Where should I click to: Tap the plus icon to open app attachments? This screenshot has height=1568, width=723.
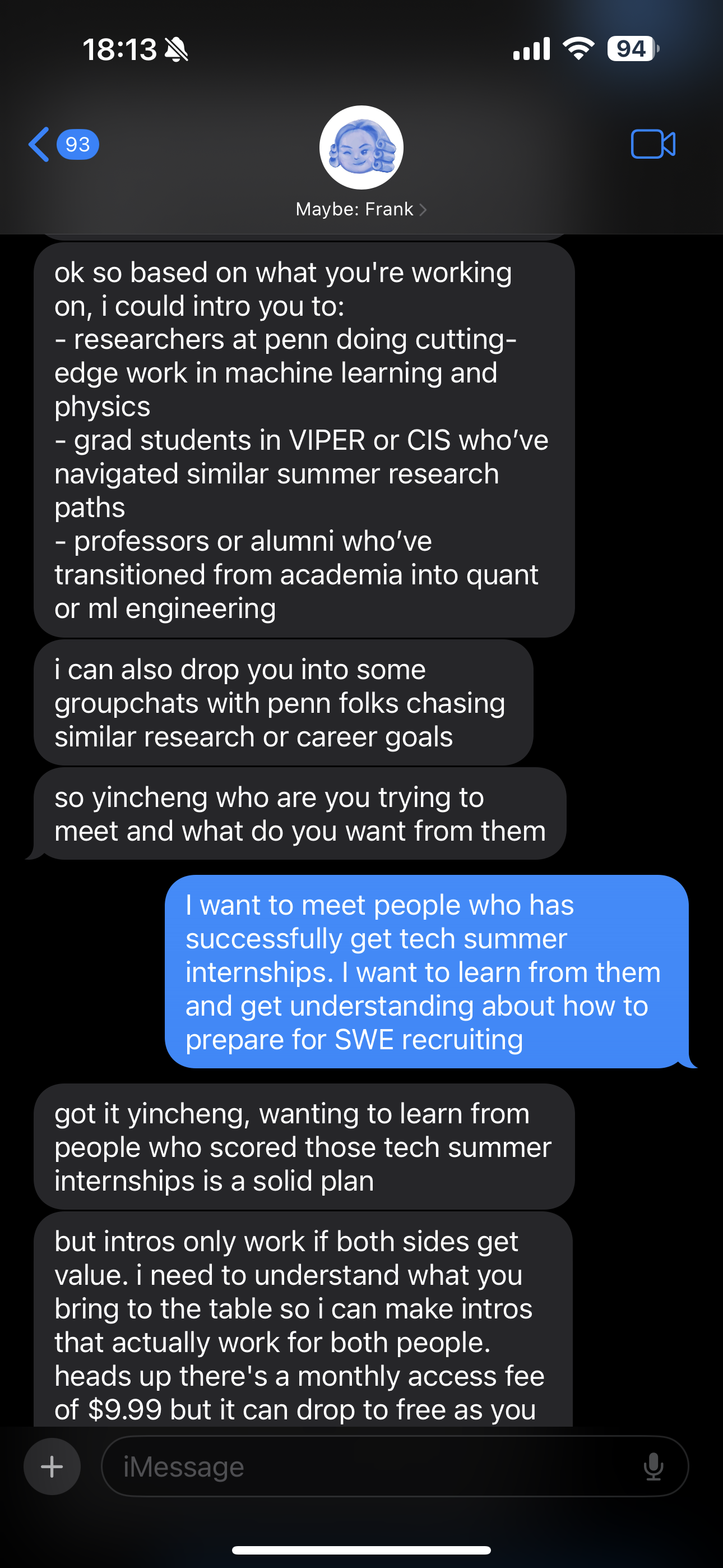point(52,1466)
